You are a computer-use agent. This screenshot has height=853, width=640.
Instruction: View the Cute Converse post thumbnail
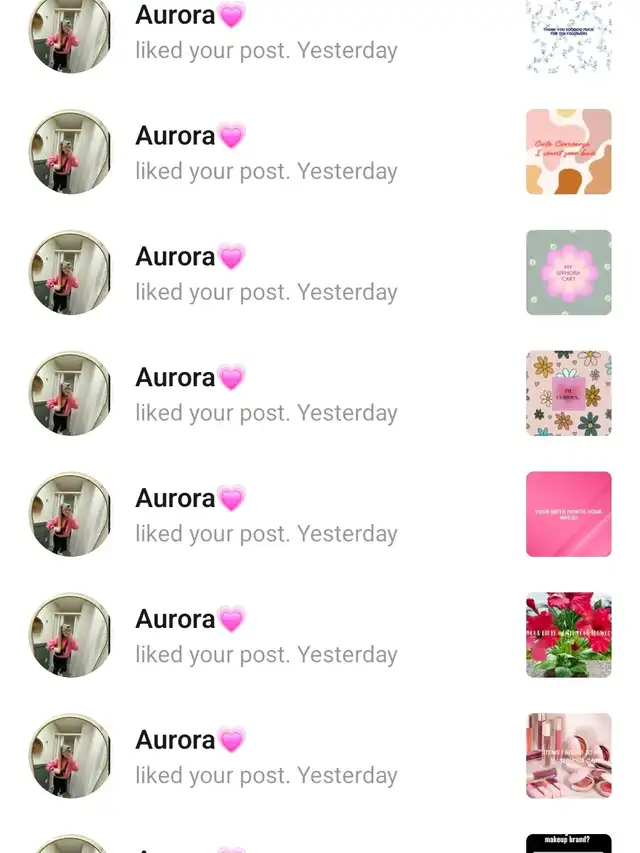click(568, 151)
